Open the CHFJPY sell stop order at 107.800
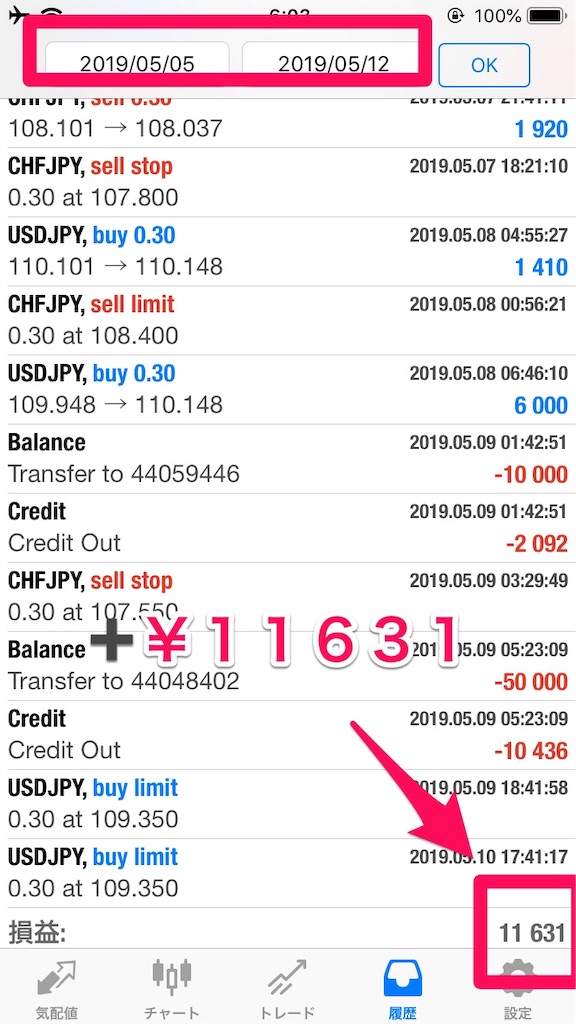Image resolution: width=576 pixels, height=1024 pixels. coord(288,182)
